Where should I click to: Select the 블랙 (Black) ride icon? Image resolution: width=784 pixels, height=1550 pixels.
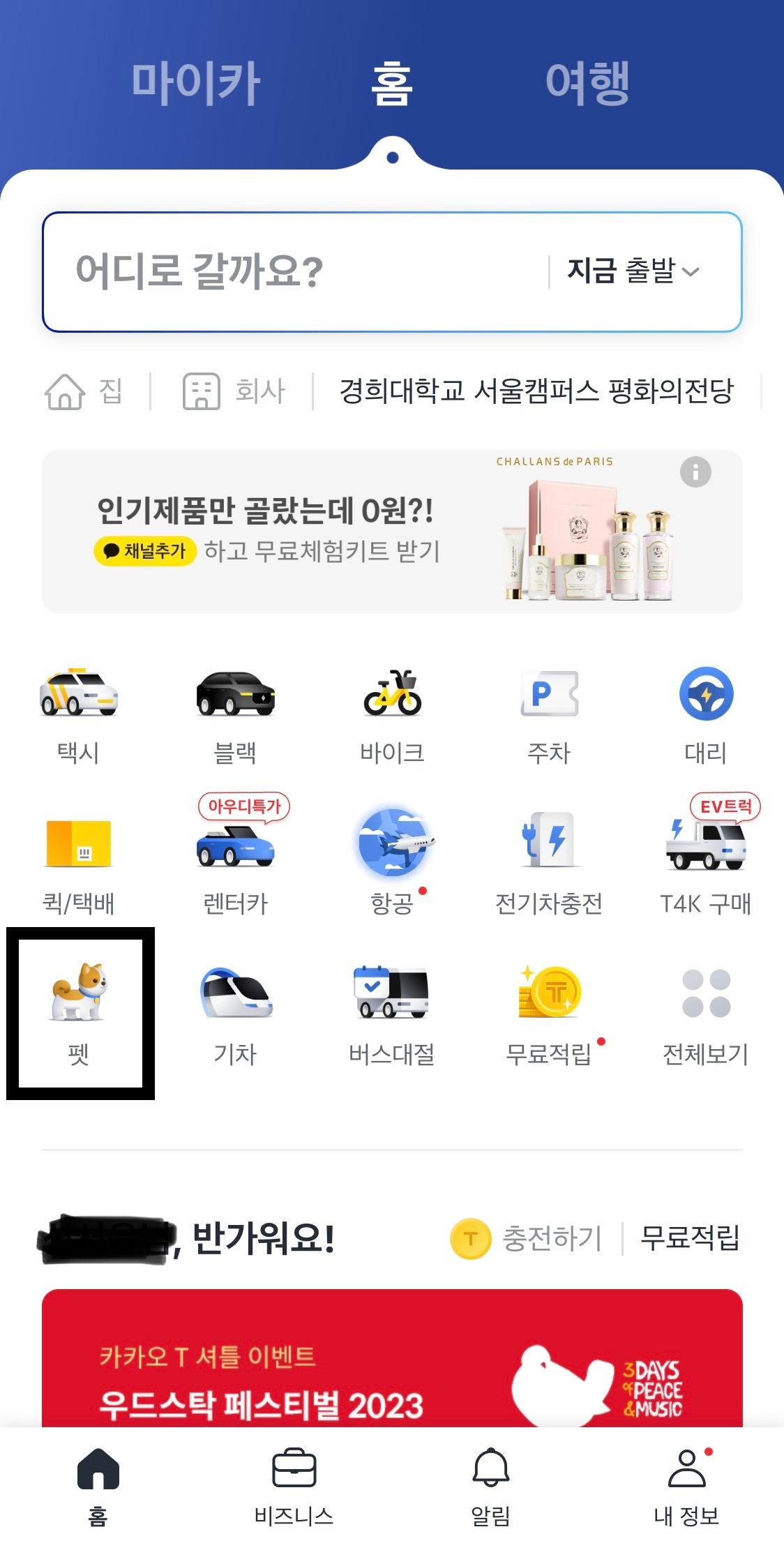click(x=235, y=712)
